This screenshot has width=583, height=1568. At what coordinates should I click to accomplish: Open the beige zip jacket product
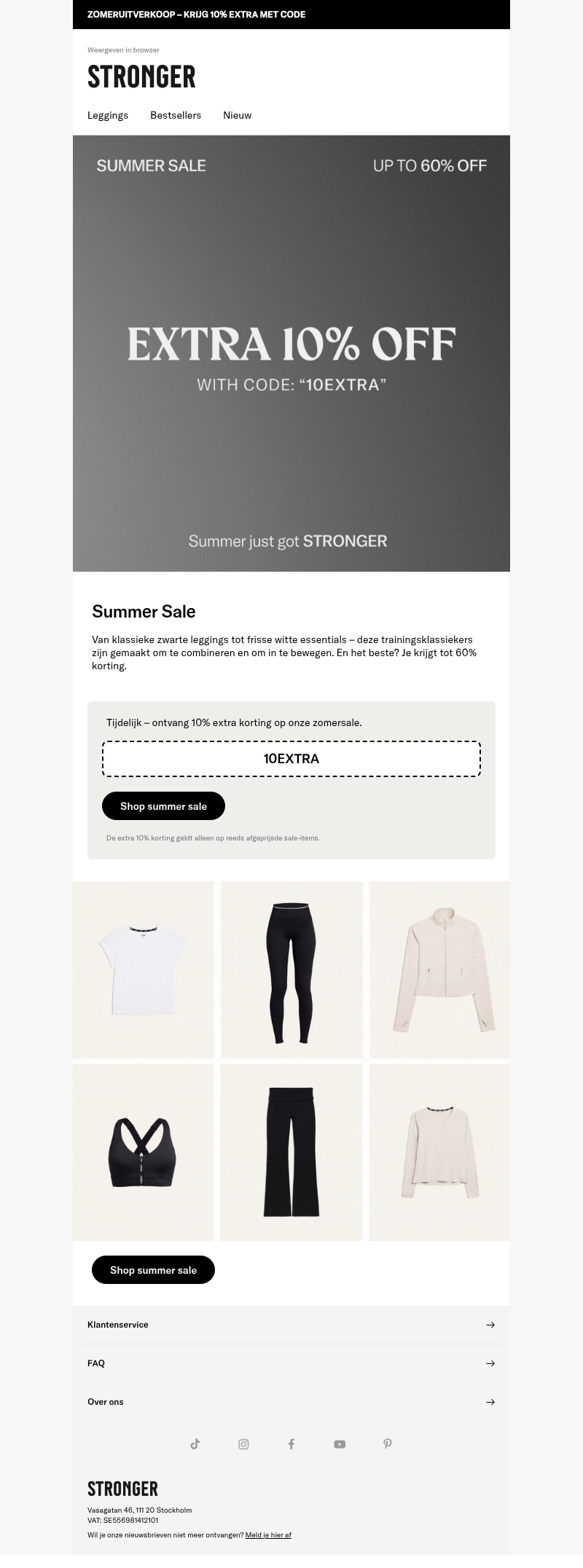pos(439,969)
